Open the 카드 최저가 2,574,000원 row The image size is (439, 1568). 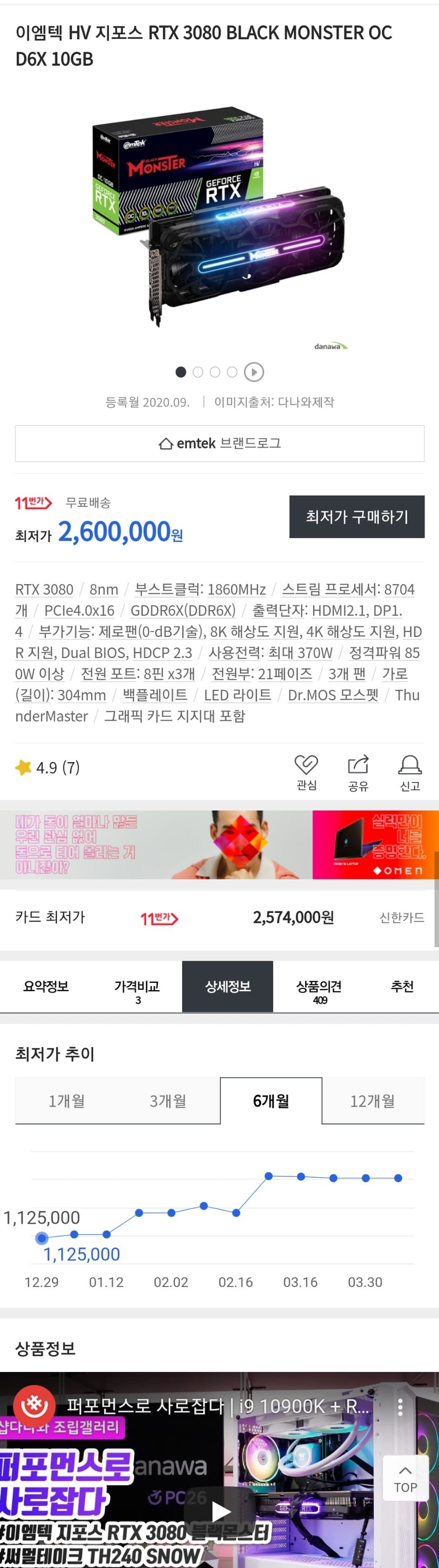click(219, 917)
